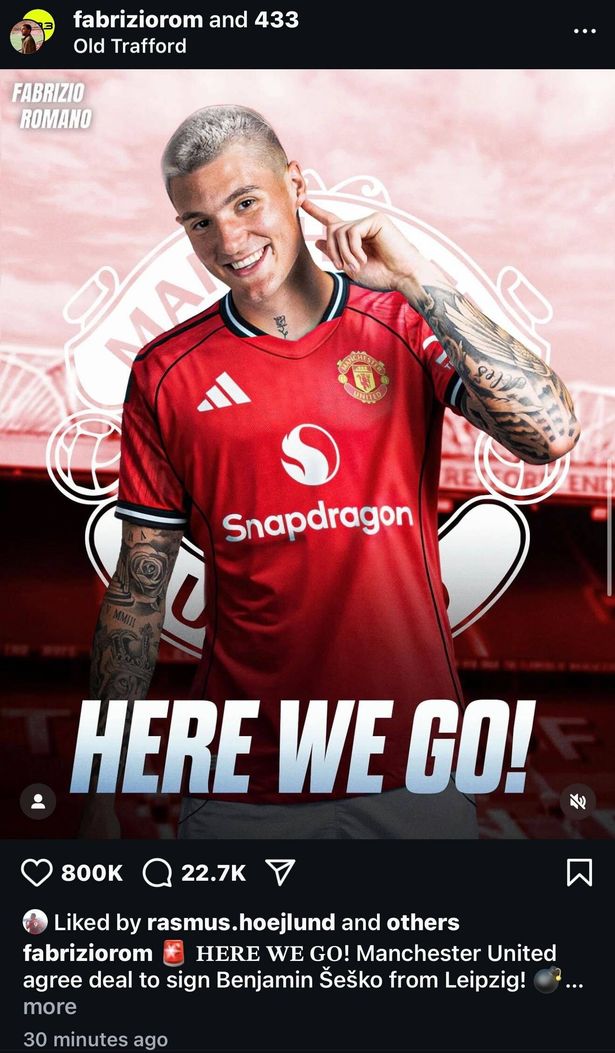Open the post's overflow menu
Viewport: 615px width, 1053px height.
(x=585, y=31)
